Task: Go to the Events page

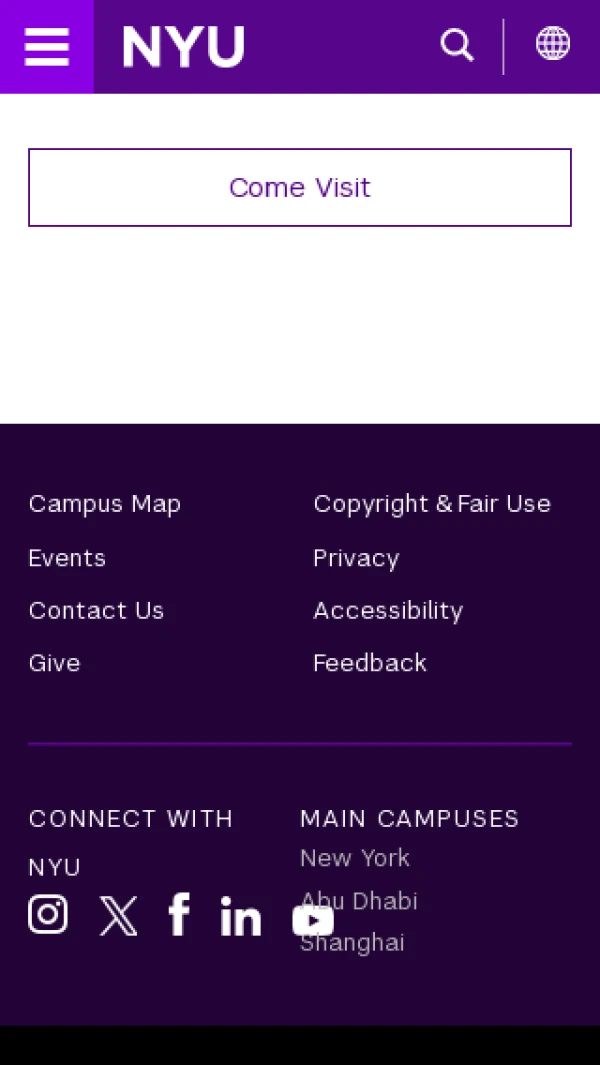Action: point(67,558)
